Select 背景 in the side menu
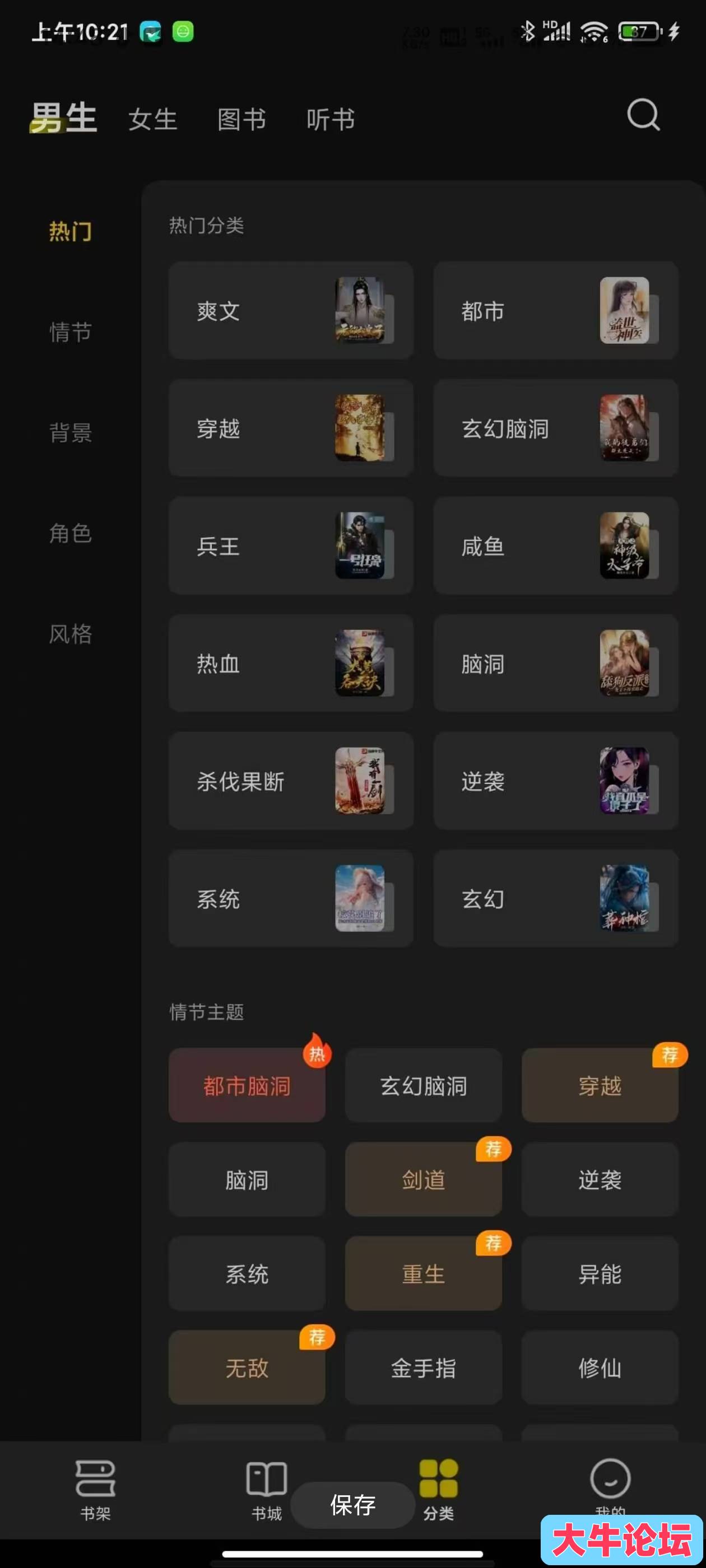Screen dimensions: 706x1568 pos(71,433)
